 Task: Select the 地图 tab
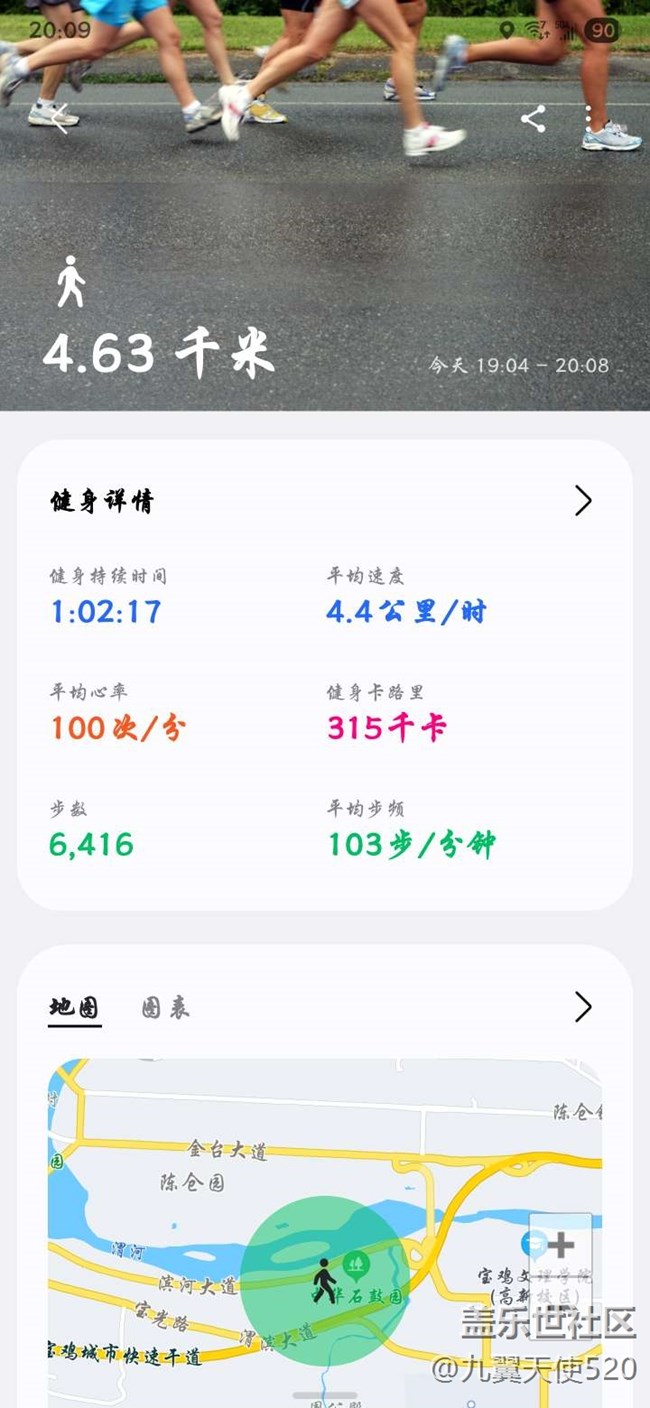pos(75,1007)
